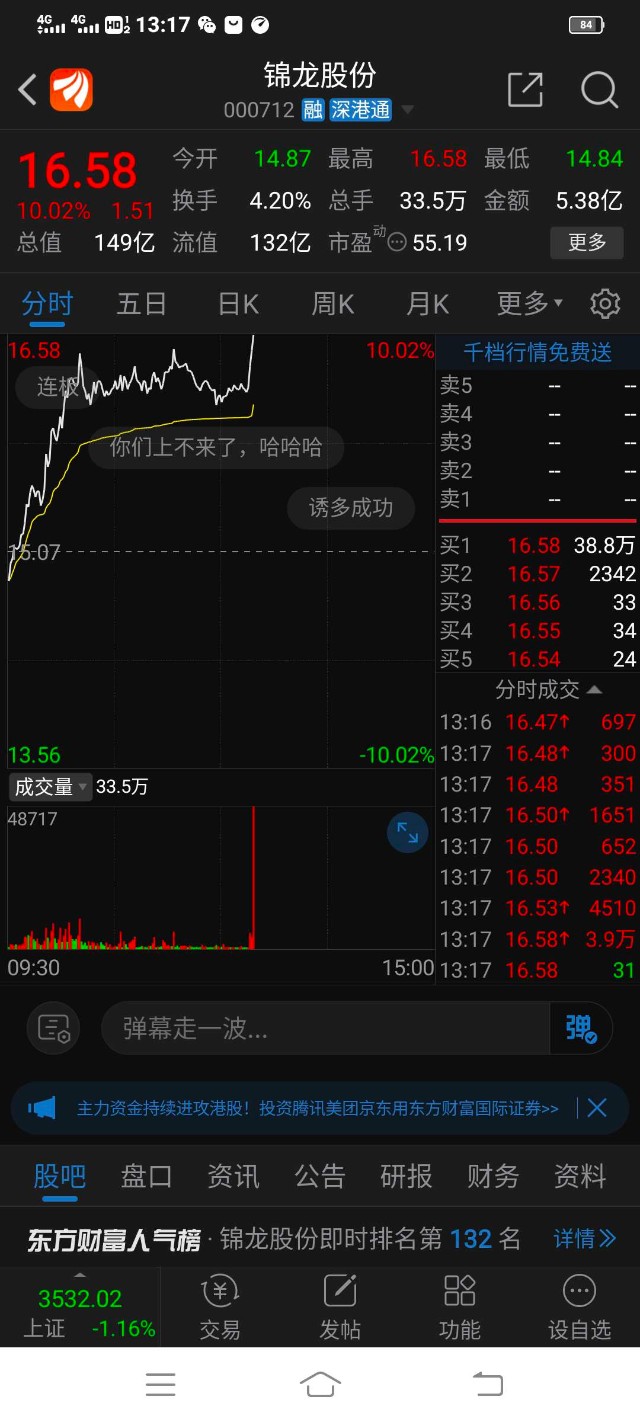Select the 月K chart tab
640x1422 pixels.
coord(428,303)
